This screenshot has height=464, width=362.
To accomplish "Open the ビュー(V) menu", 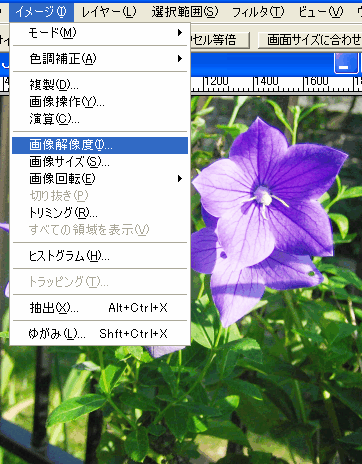I will pos(321,12).
